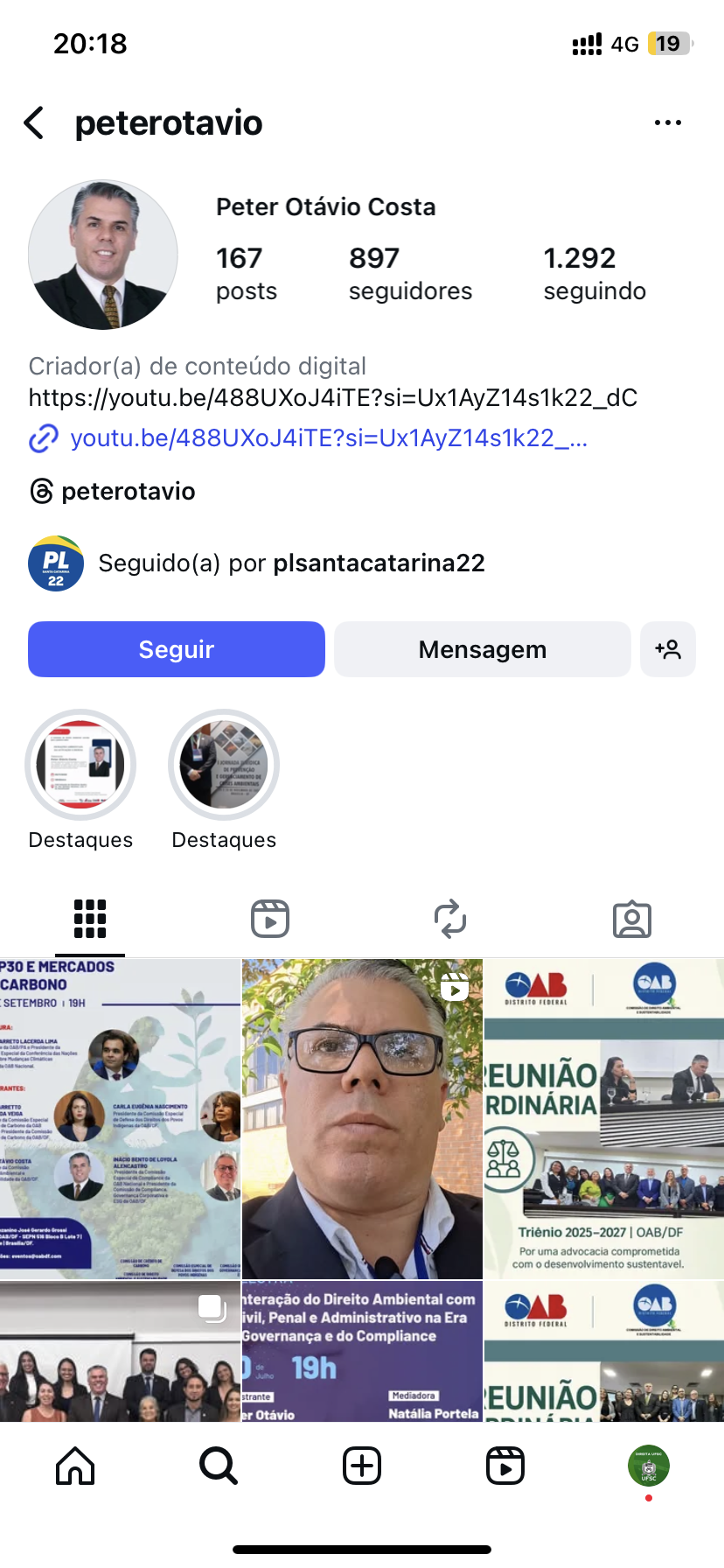Send a message via Mensagem

pos(482,649)
